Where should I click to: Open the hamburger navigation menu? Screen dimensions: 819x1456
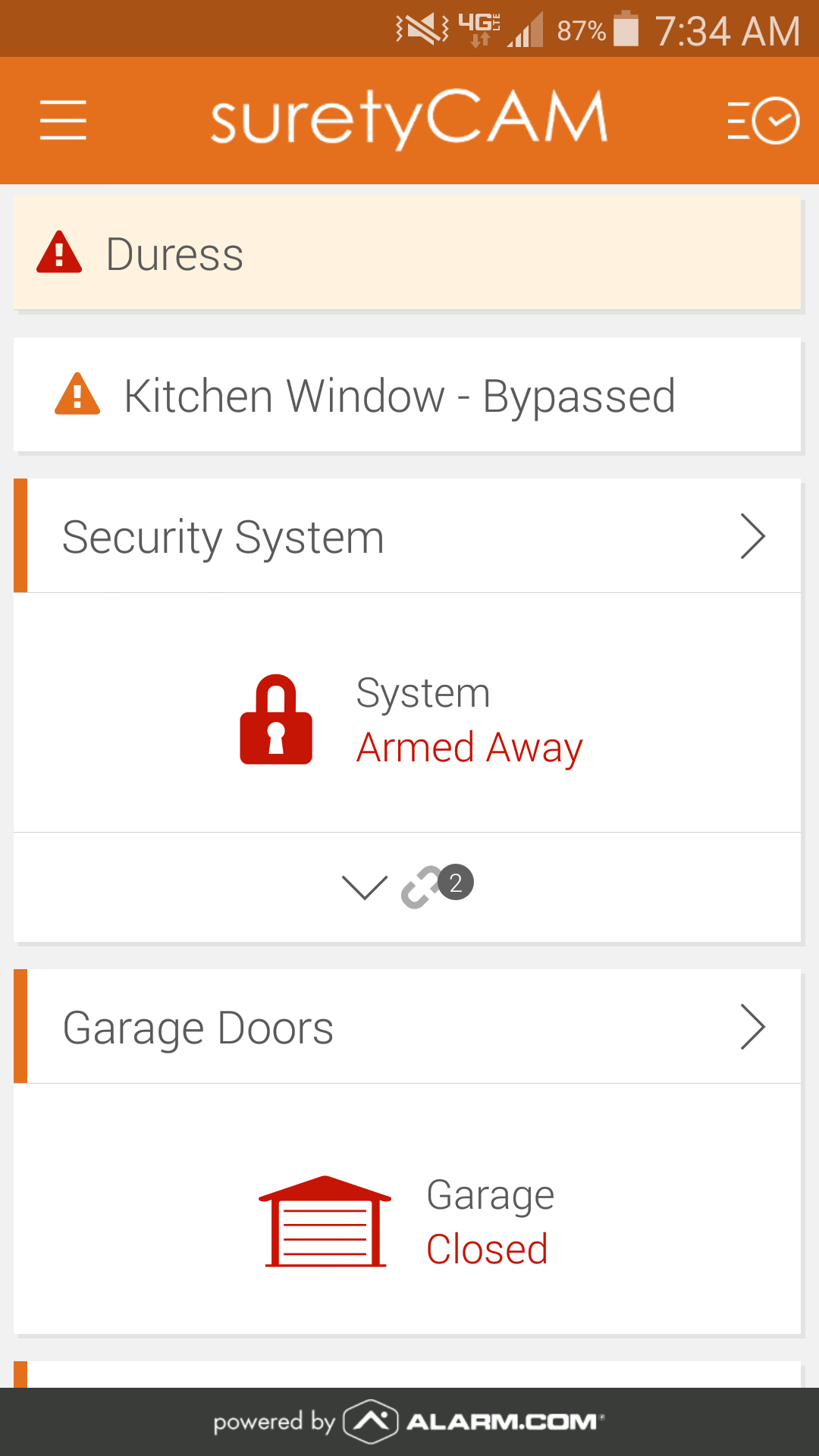pos(63,120)
